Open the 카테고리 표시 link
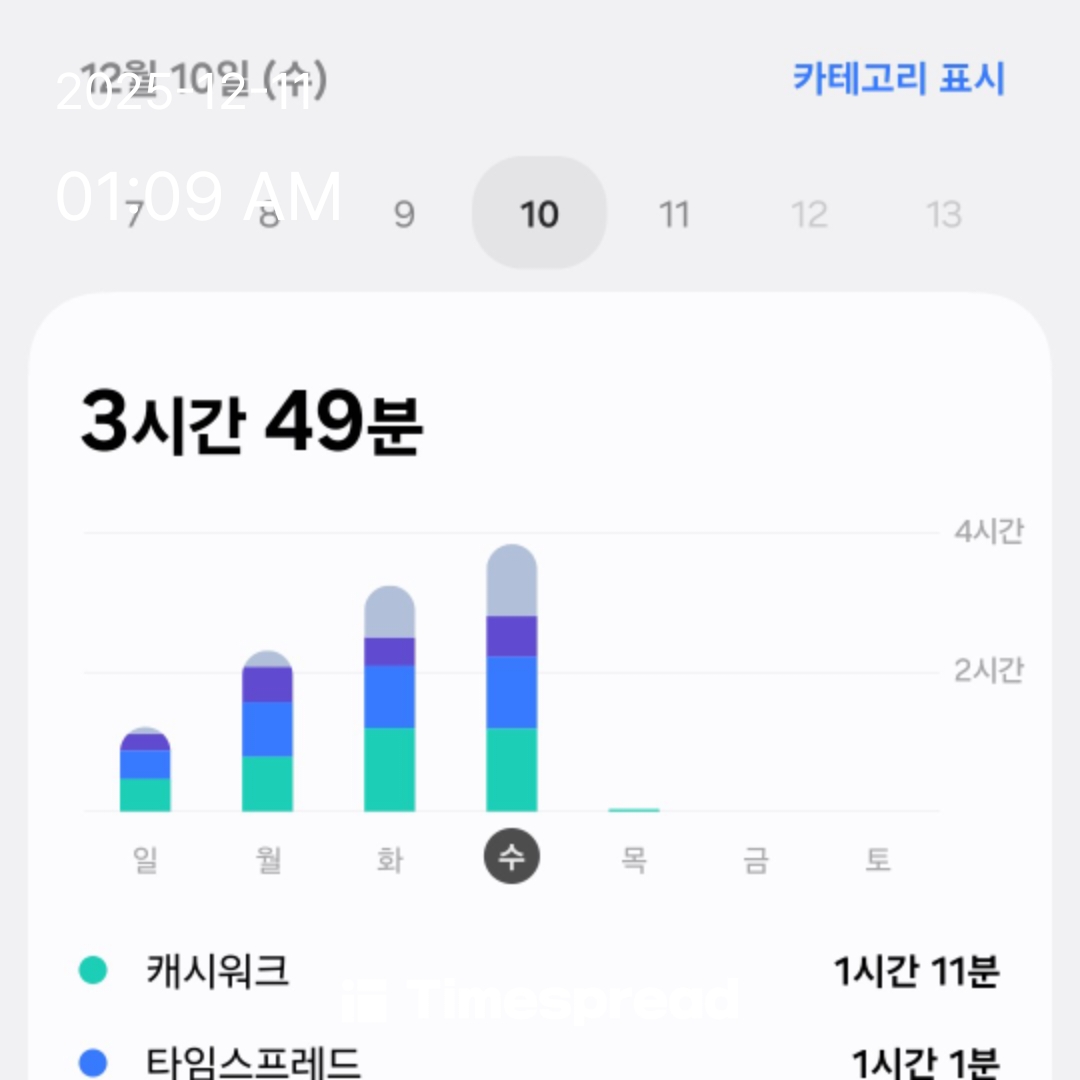1080x1080 pixels. (x=898, y=78)
